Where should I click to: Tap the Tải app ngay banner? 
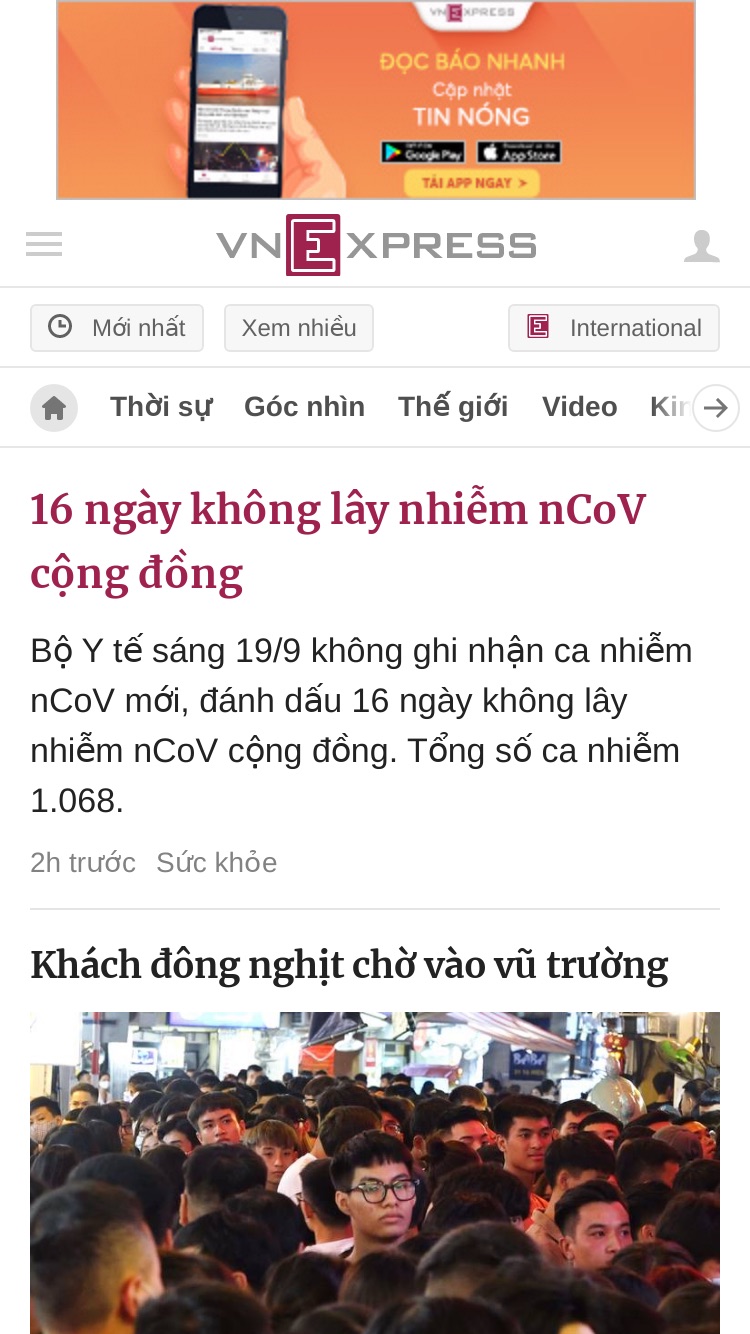(472, 183)
